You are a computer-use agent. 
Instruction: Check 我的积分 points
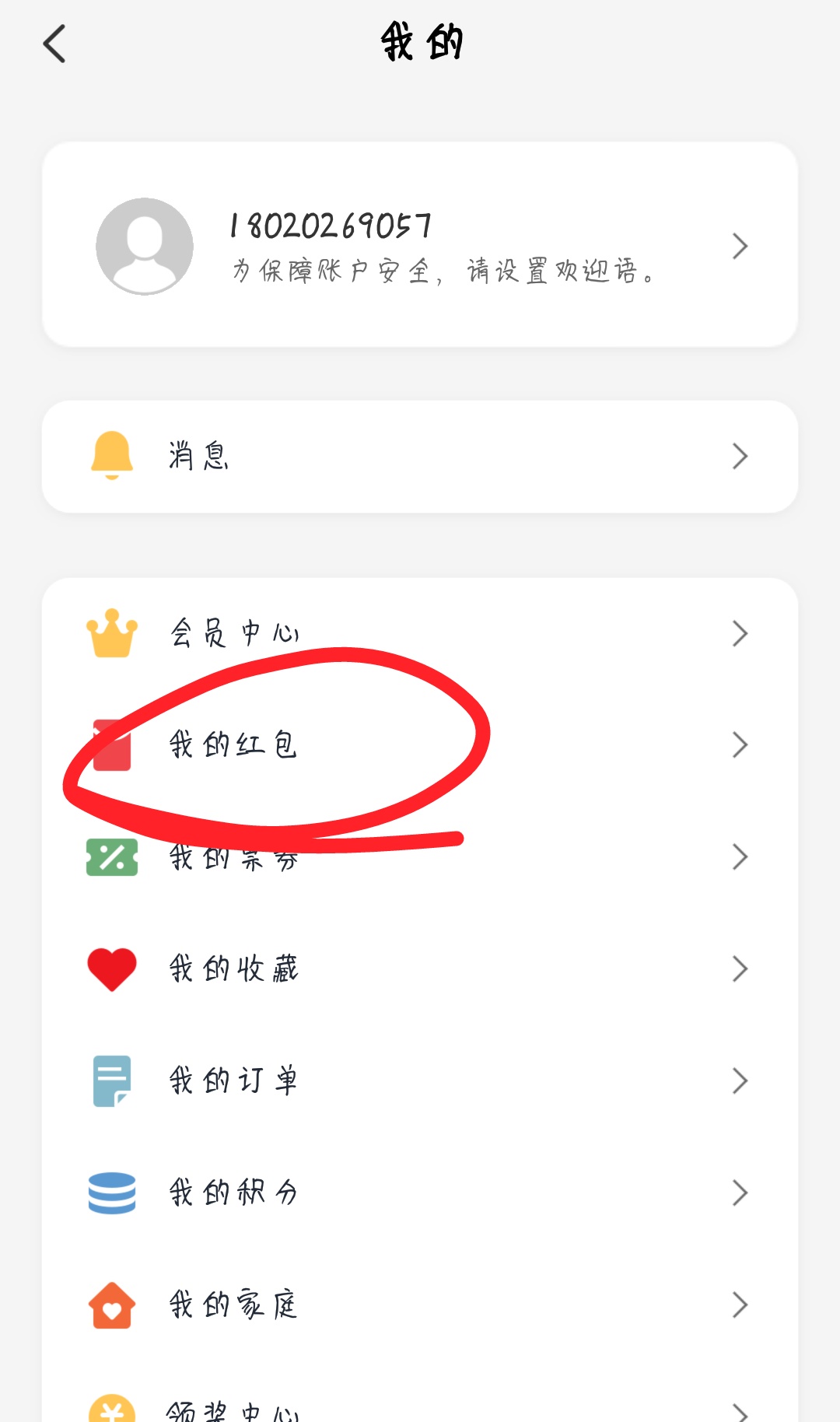[x=420, y=1193]
